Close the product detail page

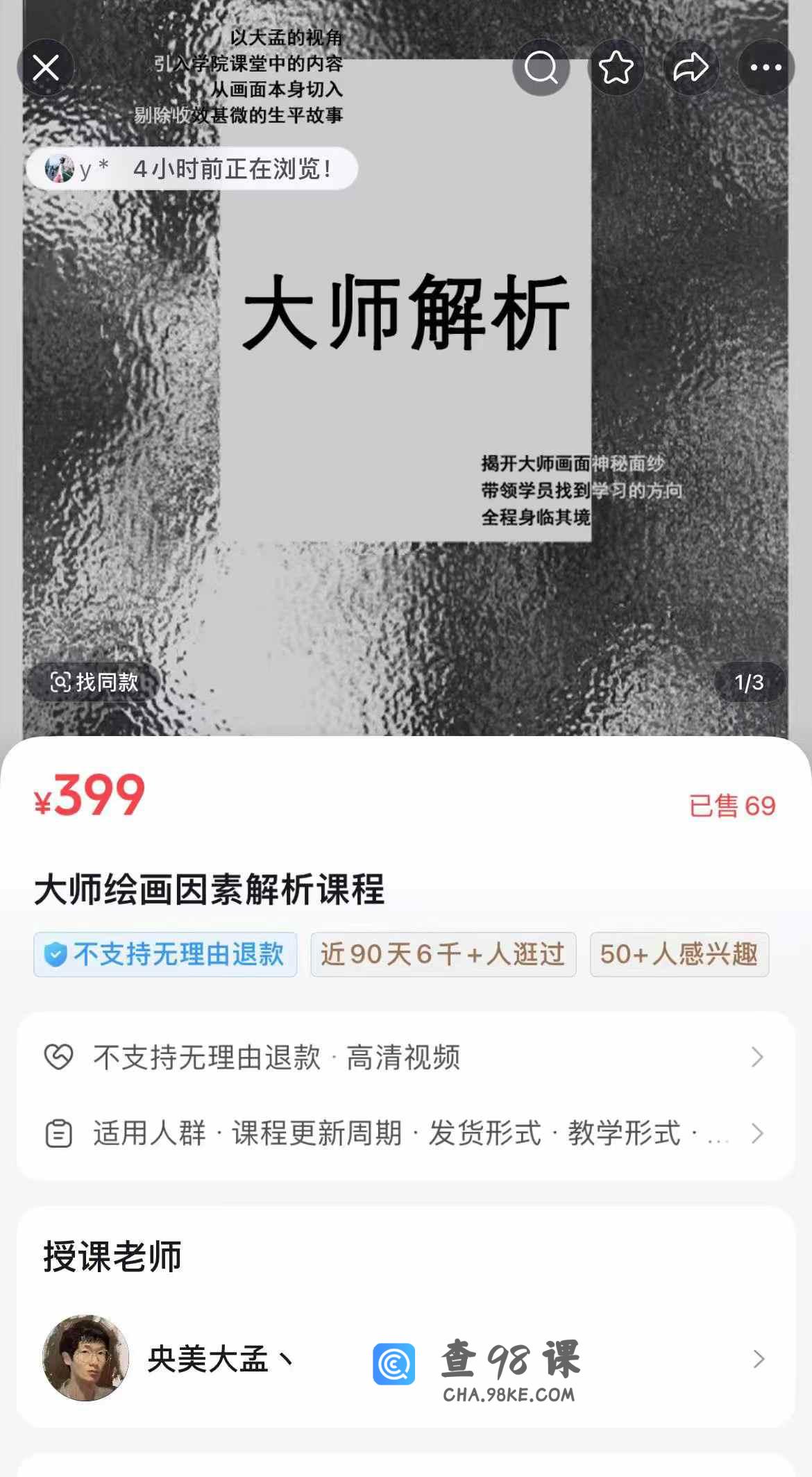(x=46, y=68)
